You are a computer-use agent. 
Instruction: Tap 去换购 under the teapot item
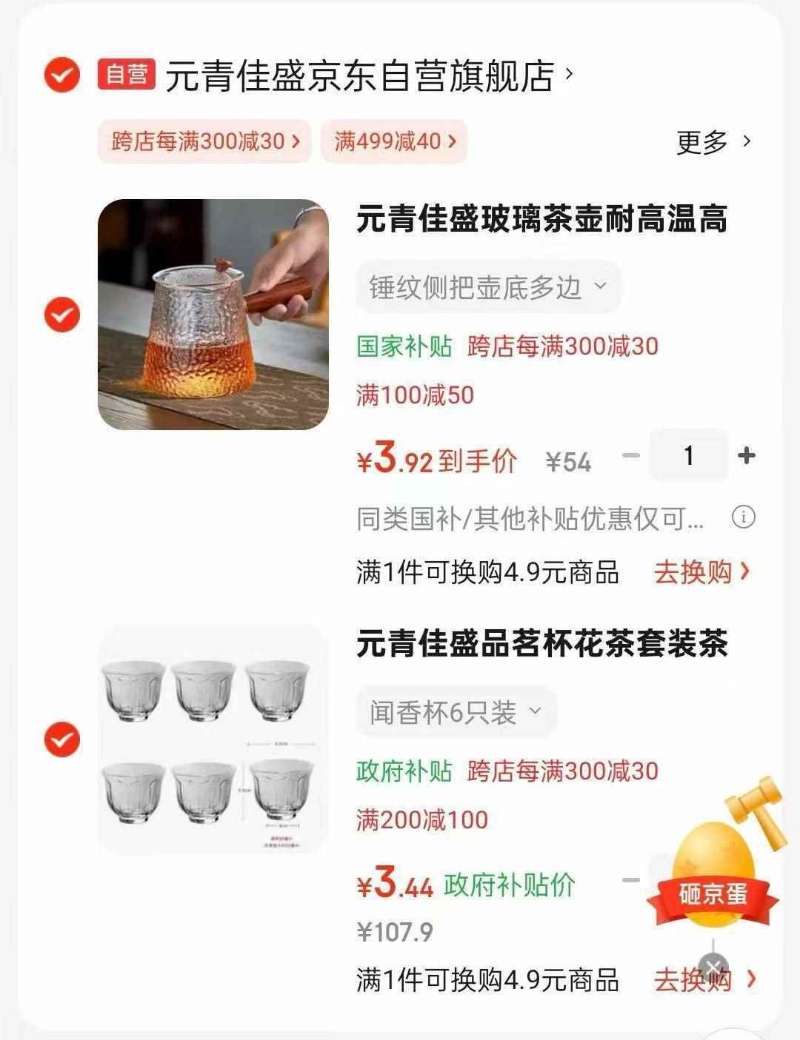(x=702, y=573)
